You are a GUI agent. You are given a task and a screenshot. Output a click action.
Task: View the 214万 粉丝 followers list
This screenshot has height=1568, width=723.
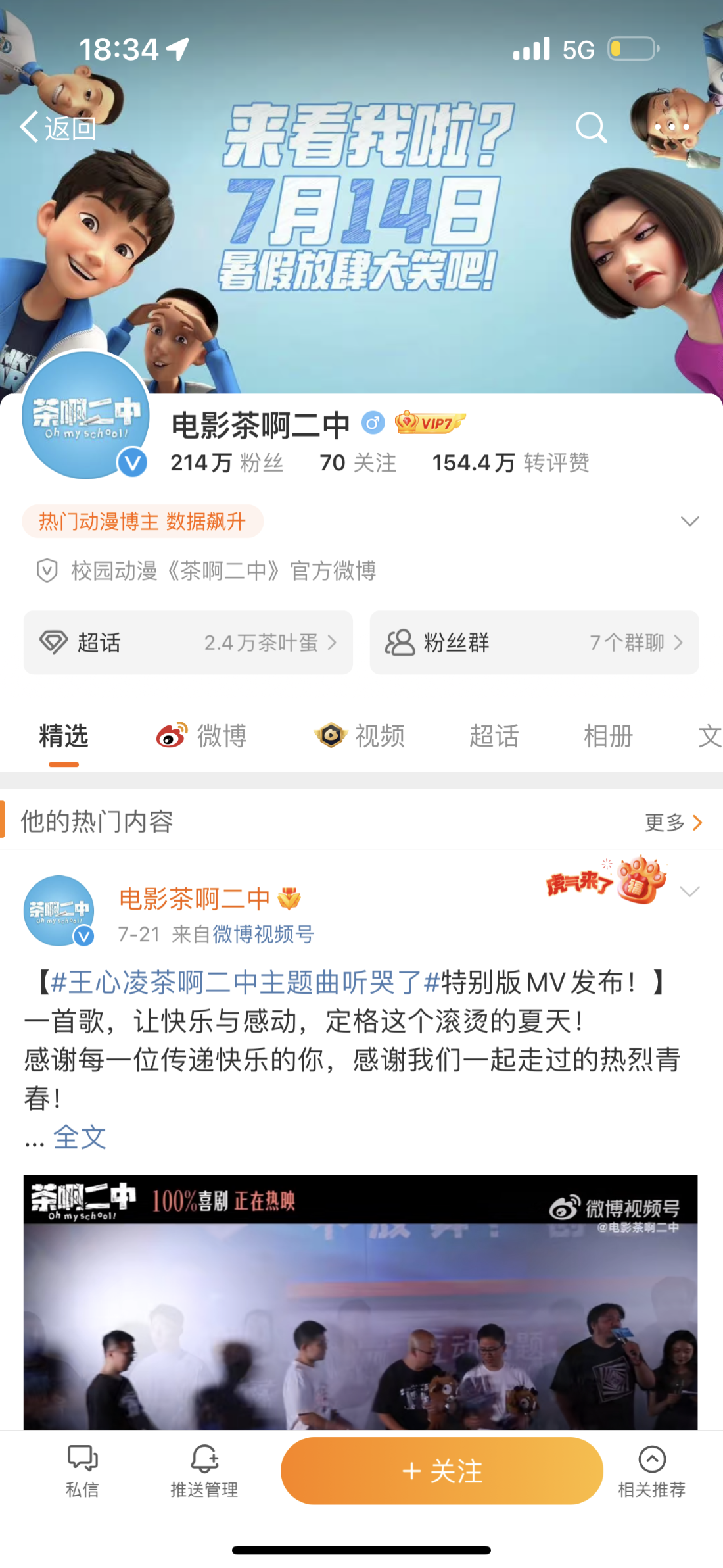[227, 463]
